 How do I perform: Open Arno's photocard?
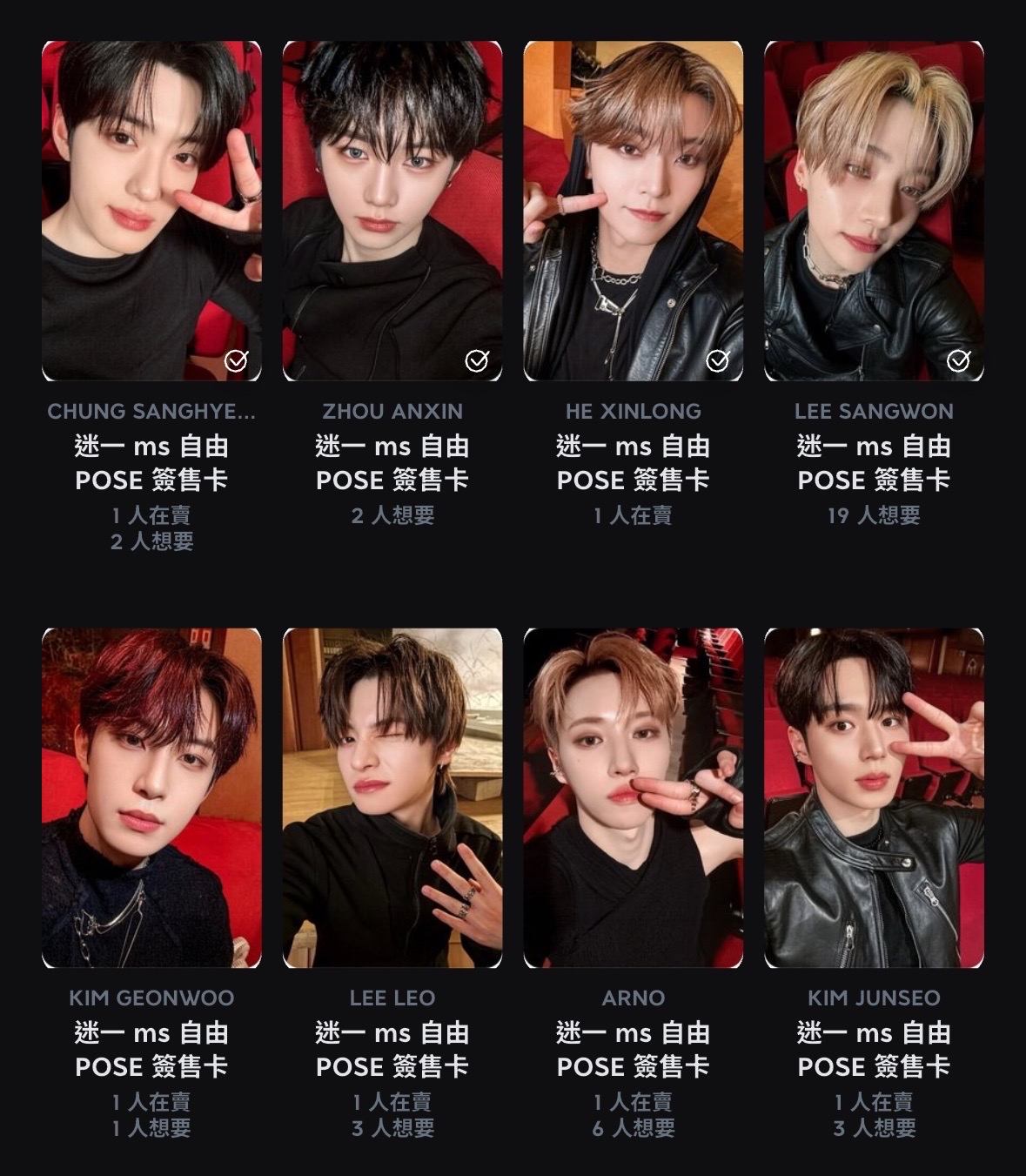pos(633,797)
